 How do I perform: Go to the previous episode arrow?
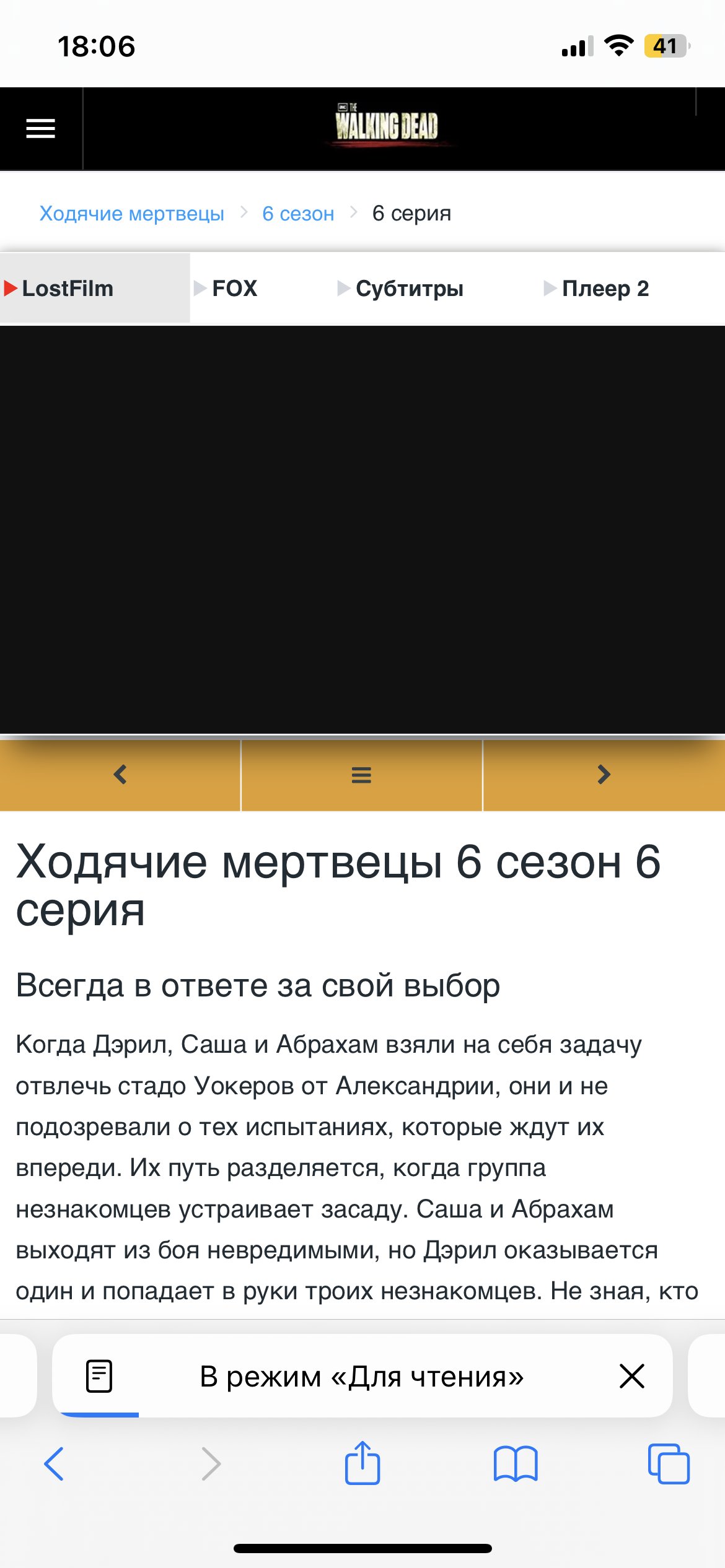120,775
